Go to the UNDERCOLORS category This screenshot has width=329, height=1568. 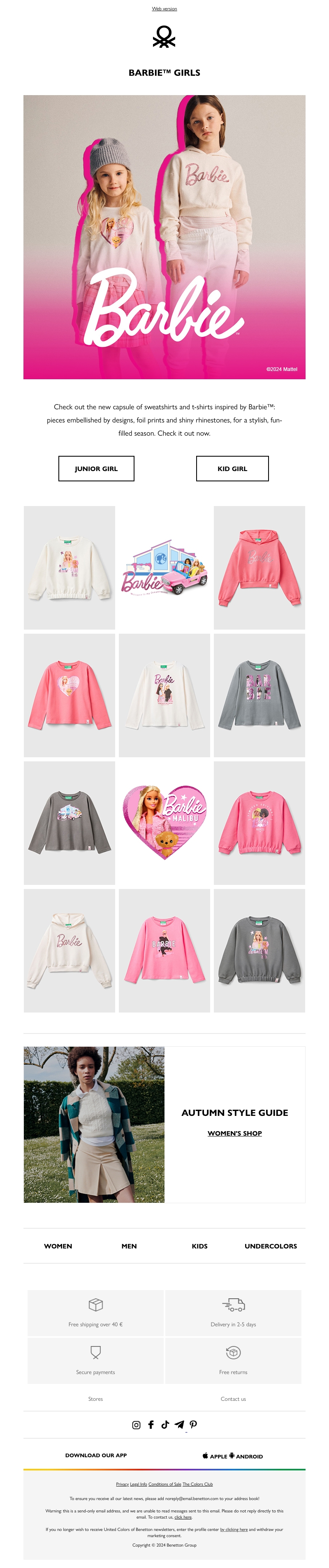click(271, 1246)
